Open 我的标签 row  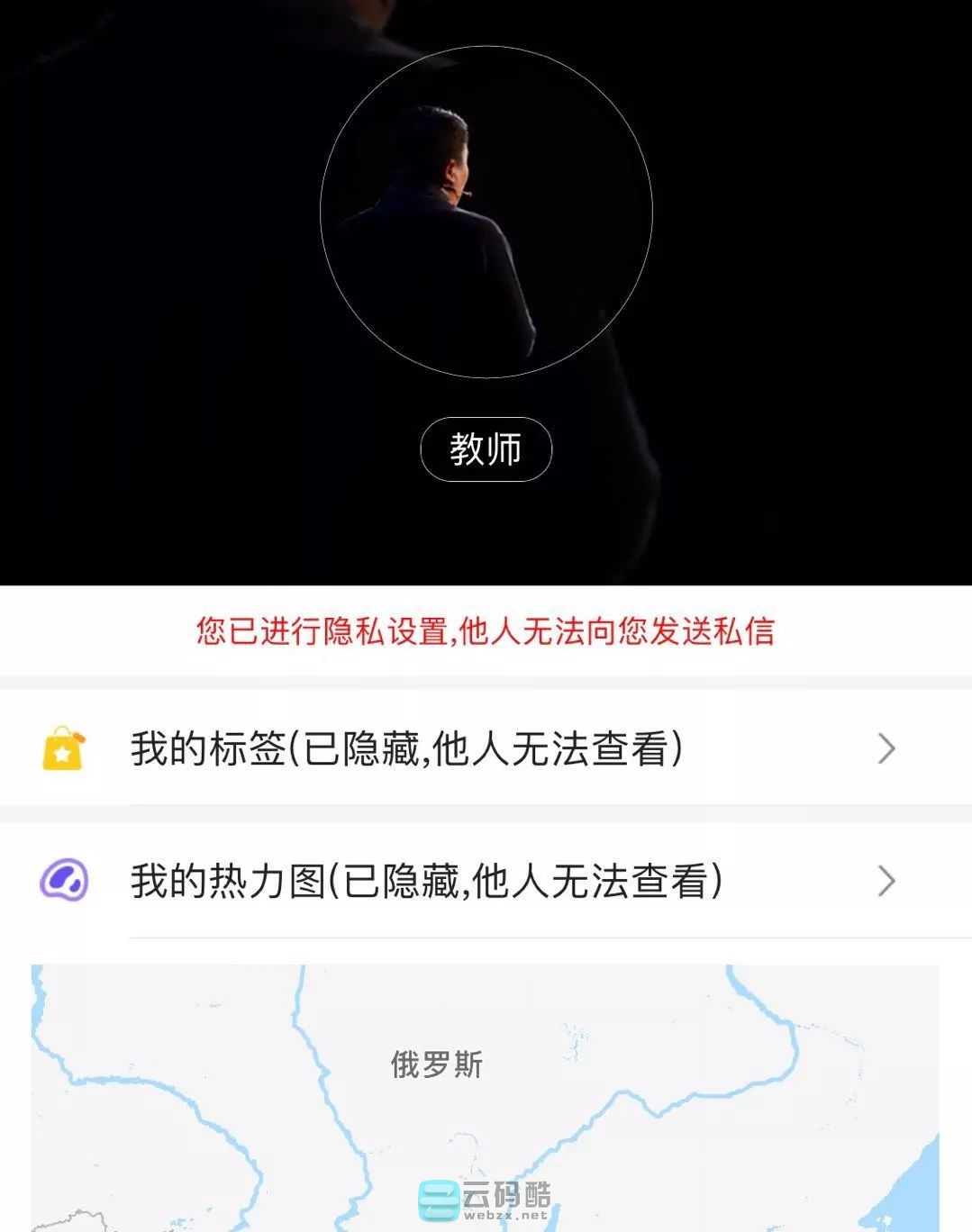[x=486, y=748]
